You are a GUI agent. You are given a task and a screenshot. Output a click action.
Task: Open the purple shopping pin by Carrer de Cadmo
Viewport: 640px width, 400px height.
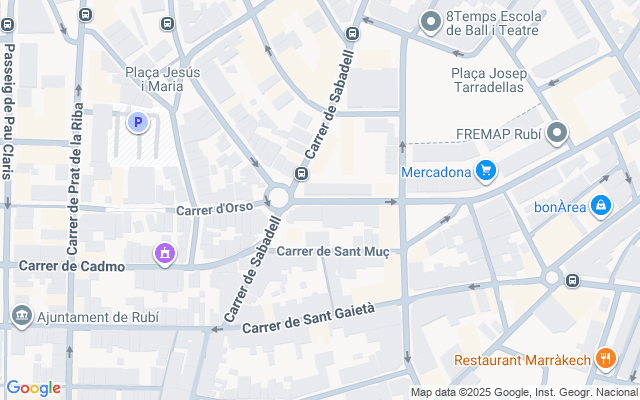pos(164,255)
